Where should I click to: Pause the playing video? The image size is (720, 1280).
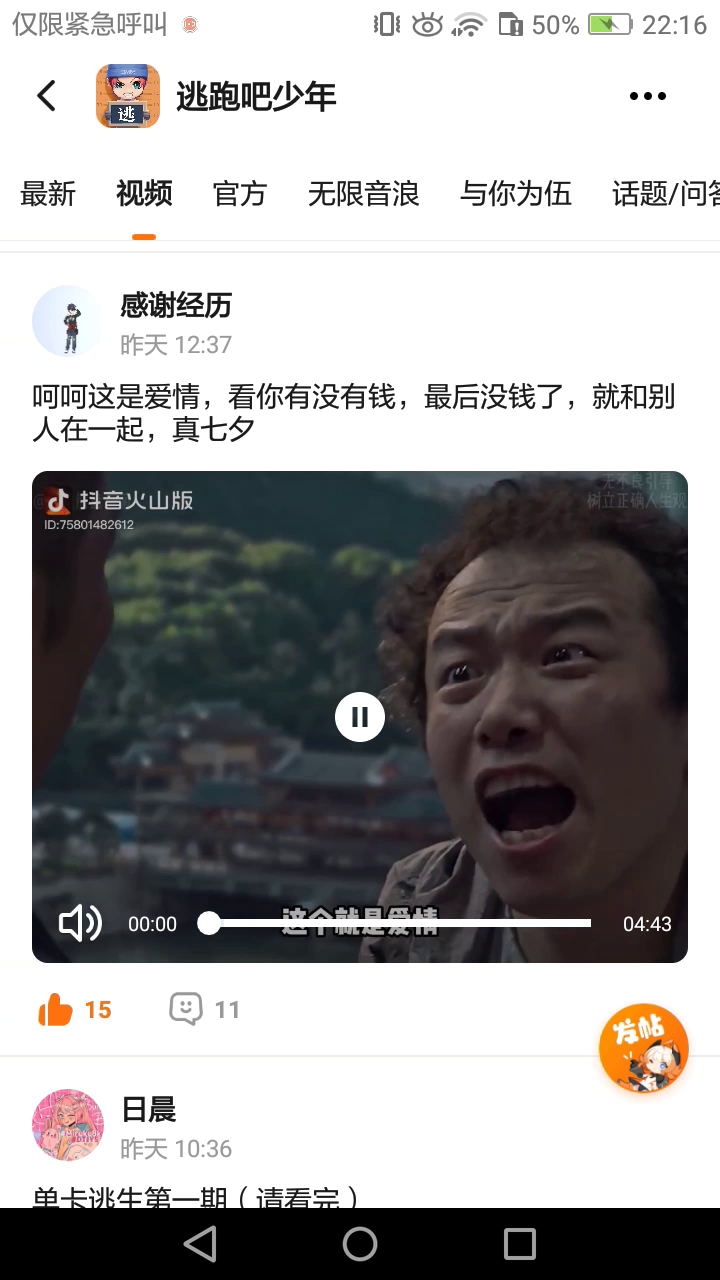pyautogui.click(x=360, y=717)
